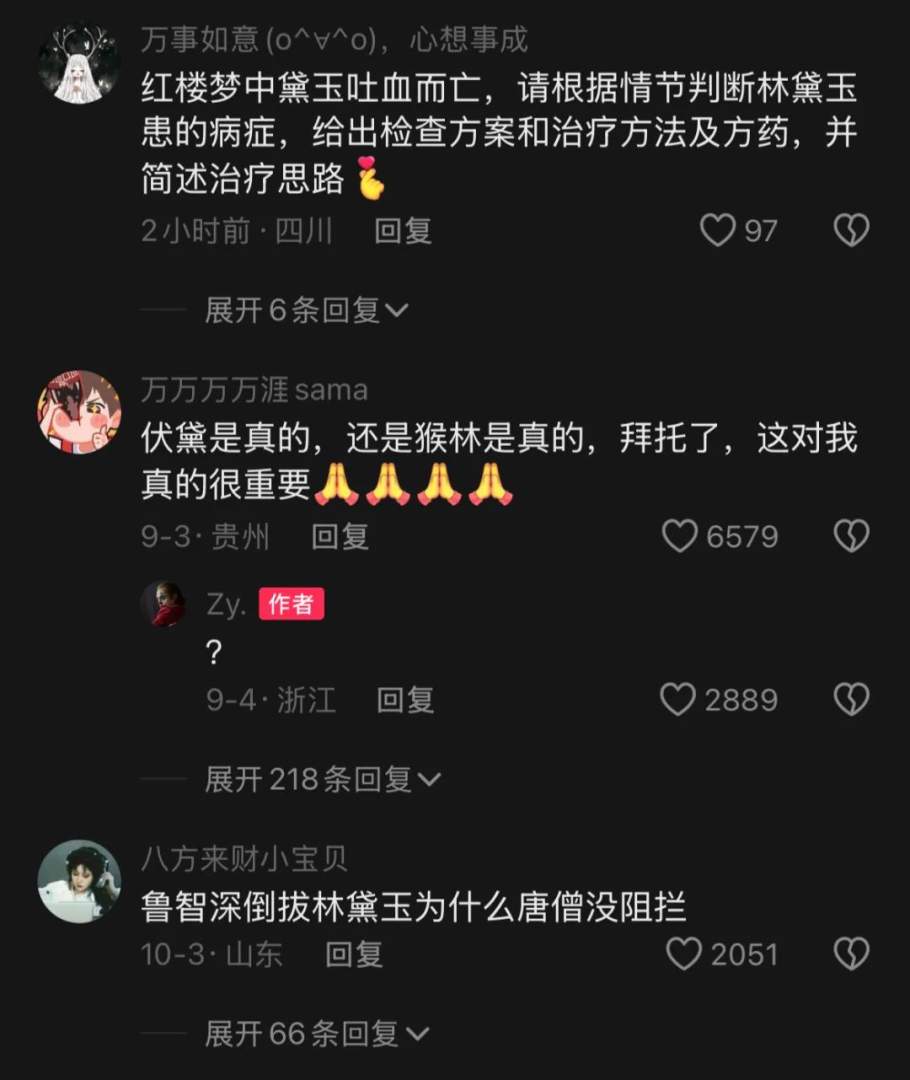Dislike 八方来财小宝贝's comment
This screenshot has height=1080, width=910.
pyautogui.click(x=851, y=954)
